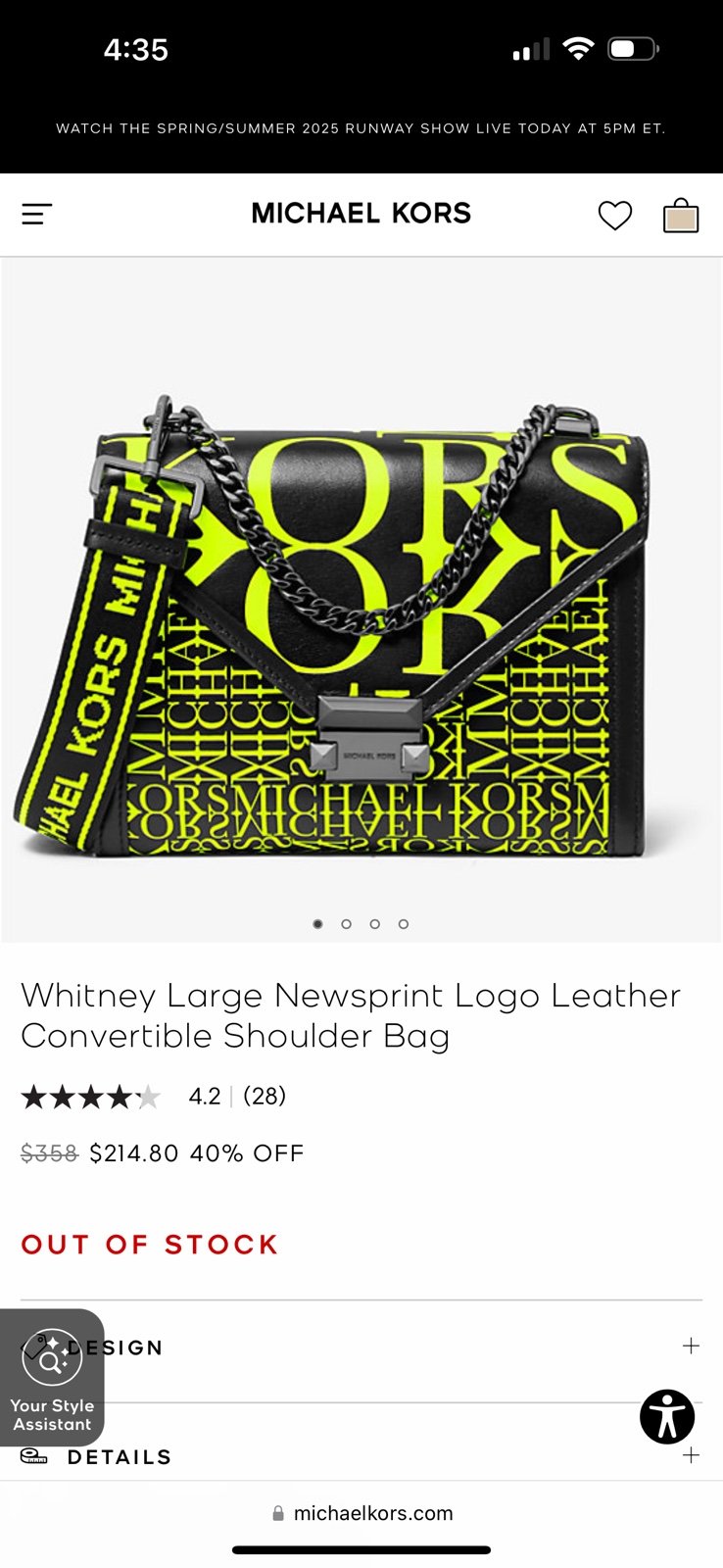Expand the Details section
This screenshot has height=1568, width=723.
coord(361,1456)
